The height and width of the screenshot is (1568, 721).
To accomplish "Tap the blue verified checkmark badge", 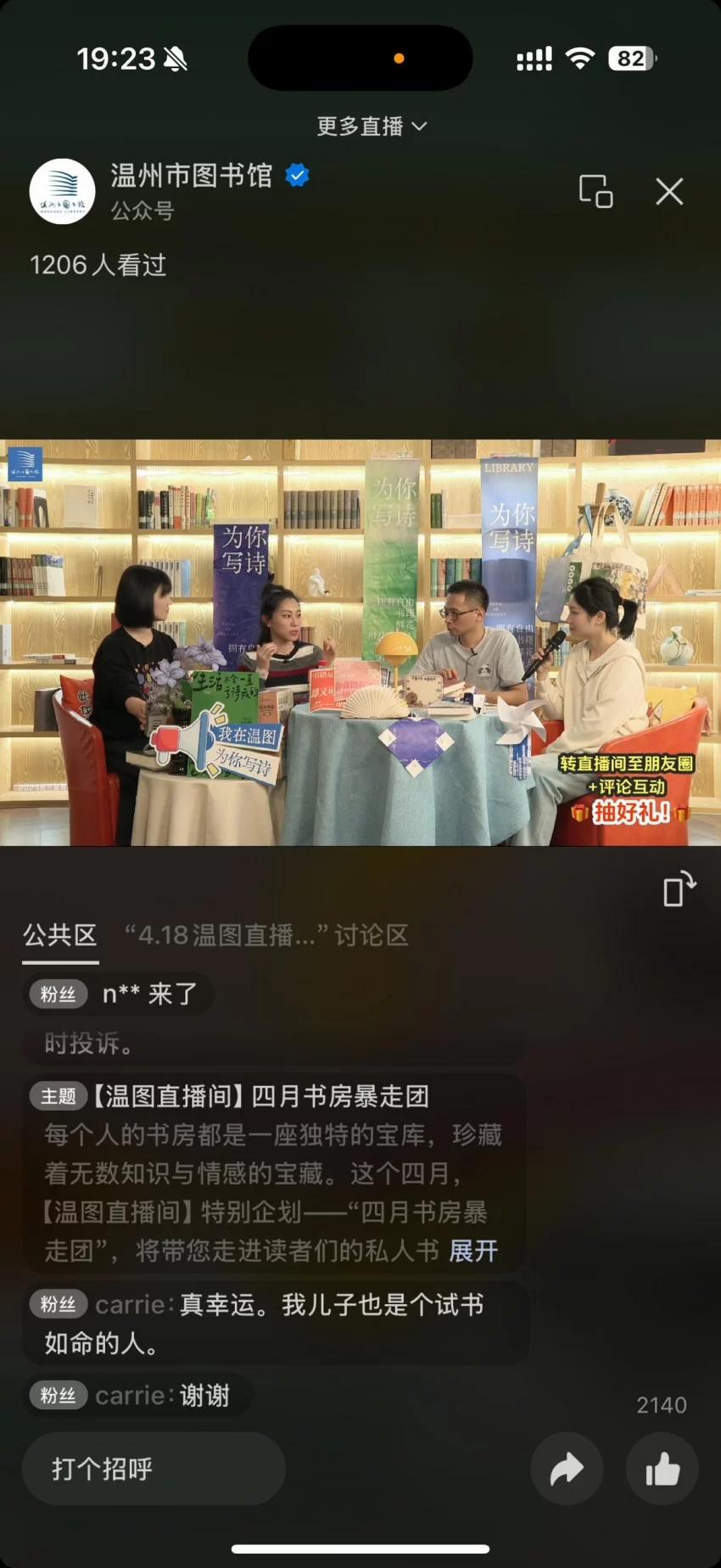I will pos(297,175).
